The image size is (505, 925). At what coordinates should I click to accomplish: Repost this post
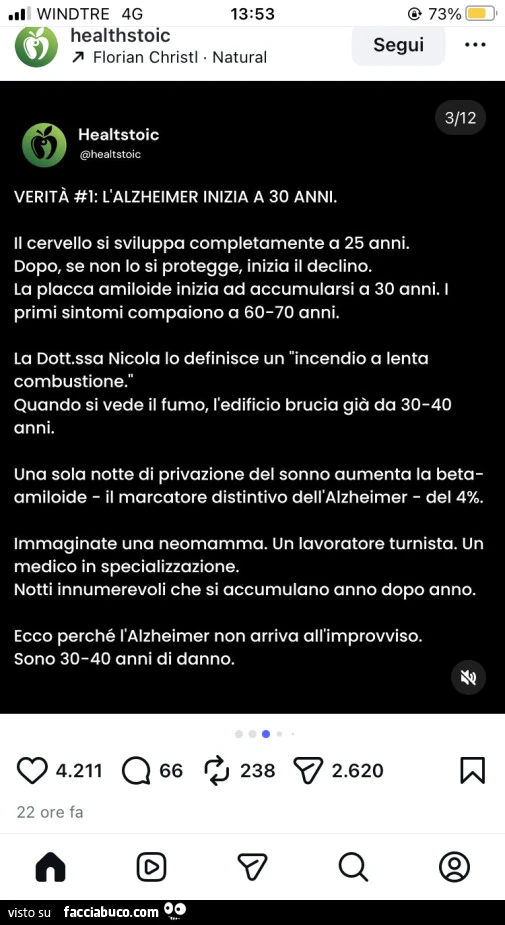217,770
